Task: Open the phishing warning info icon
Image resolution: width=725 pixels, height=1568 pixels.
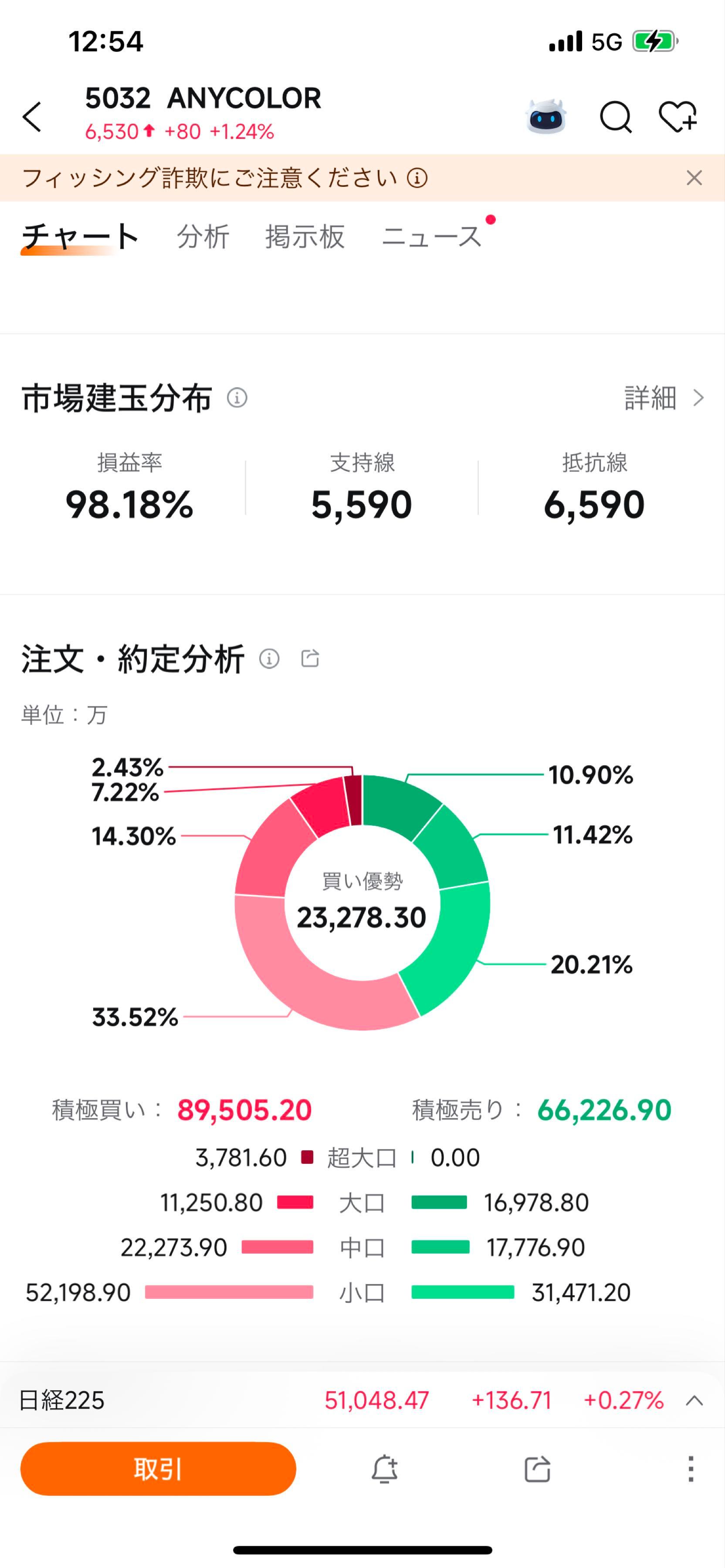Action: click(x=417, y=178)
